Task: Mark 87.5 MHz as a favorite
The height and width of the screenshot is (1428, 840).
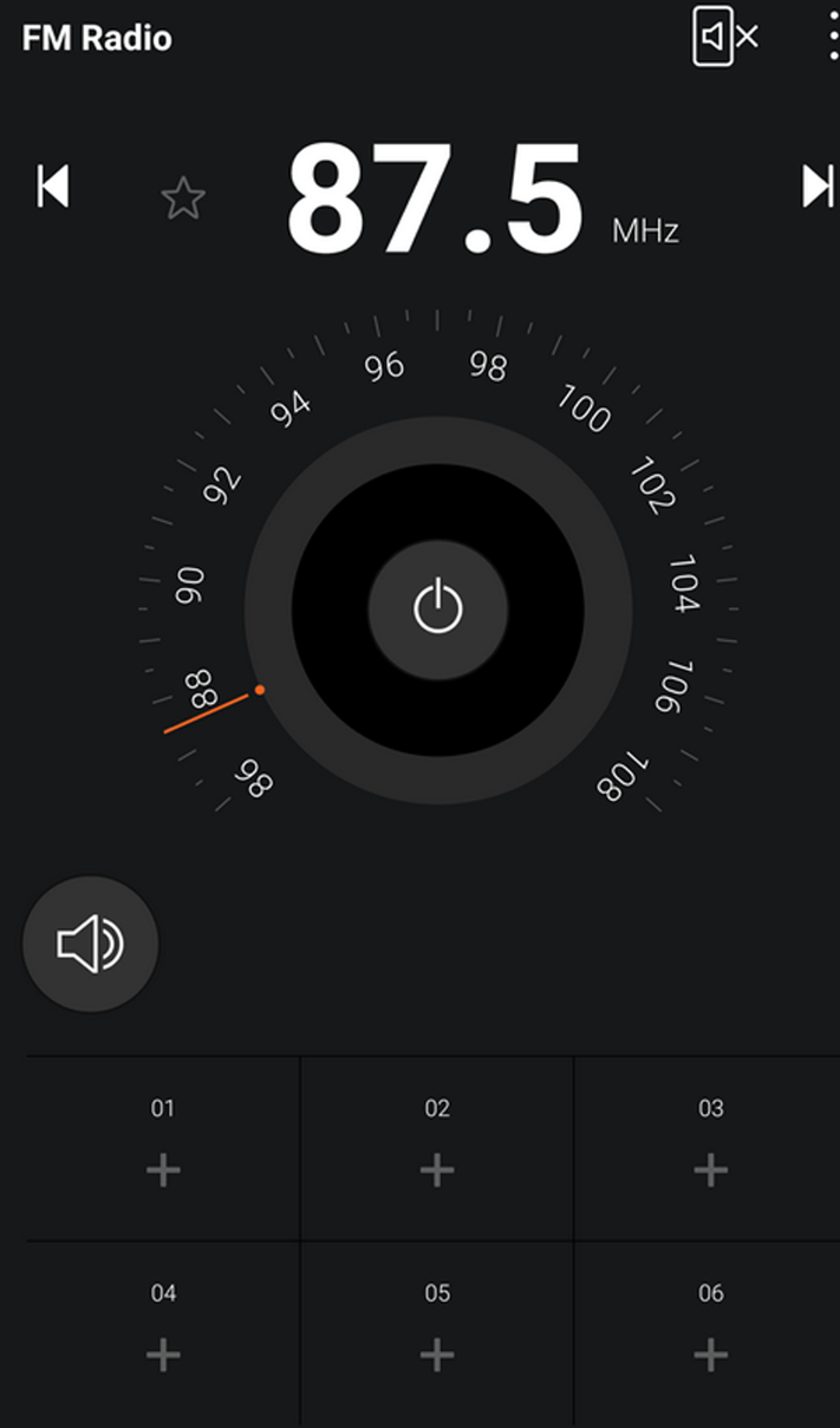Action: (183, 198)
